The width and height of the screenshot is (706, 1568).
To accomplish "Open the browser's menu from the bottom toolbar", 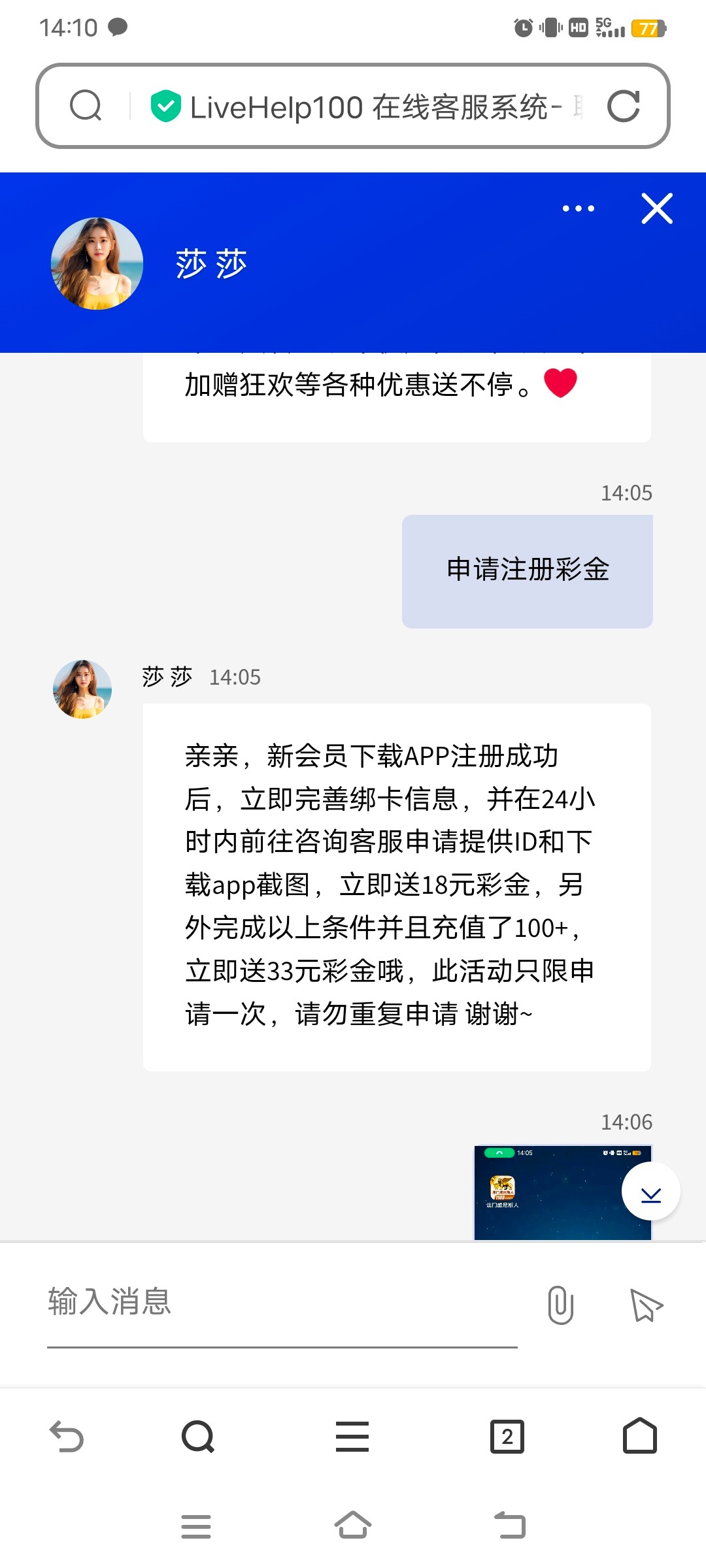I will [352, 1436].
